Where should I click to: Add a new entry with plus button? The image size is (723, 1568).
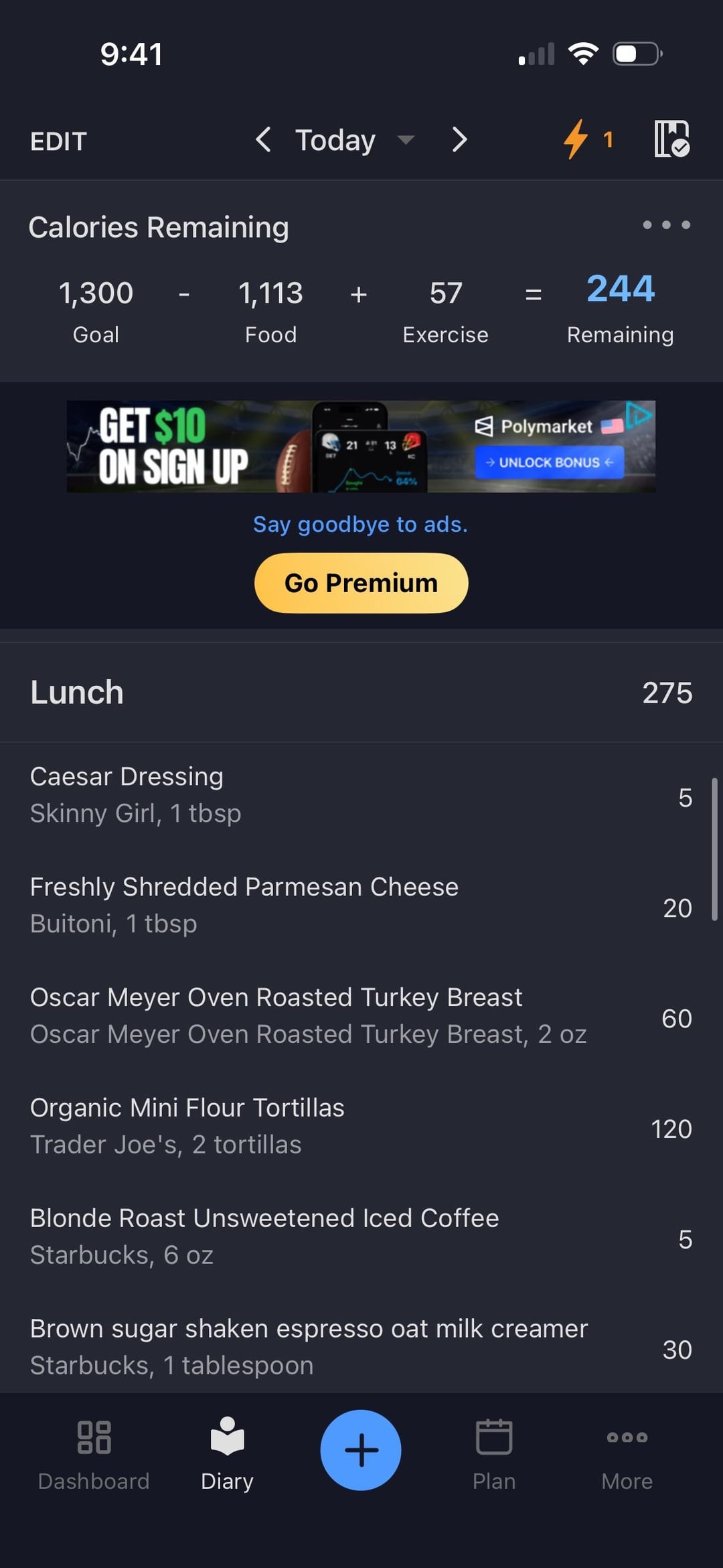click(x=361, y=1450)
